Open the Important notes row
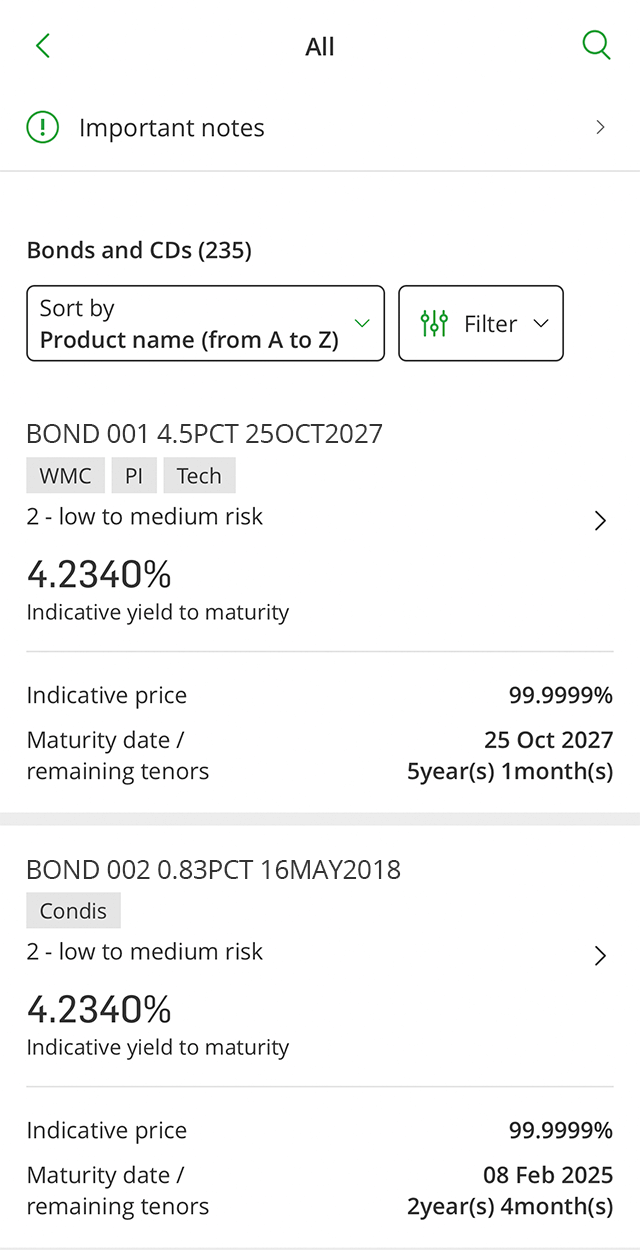The image size is (640, 1250). point(320,128)
